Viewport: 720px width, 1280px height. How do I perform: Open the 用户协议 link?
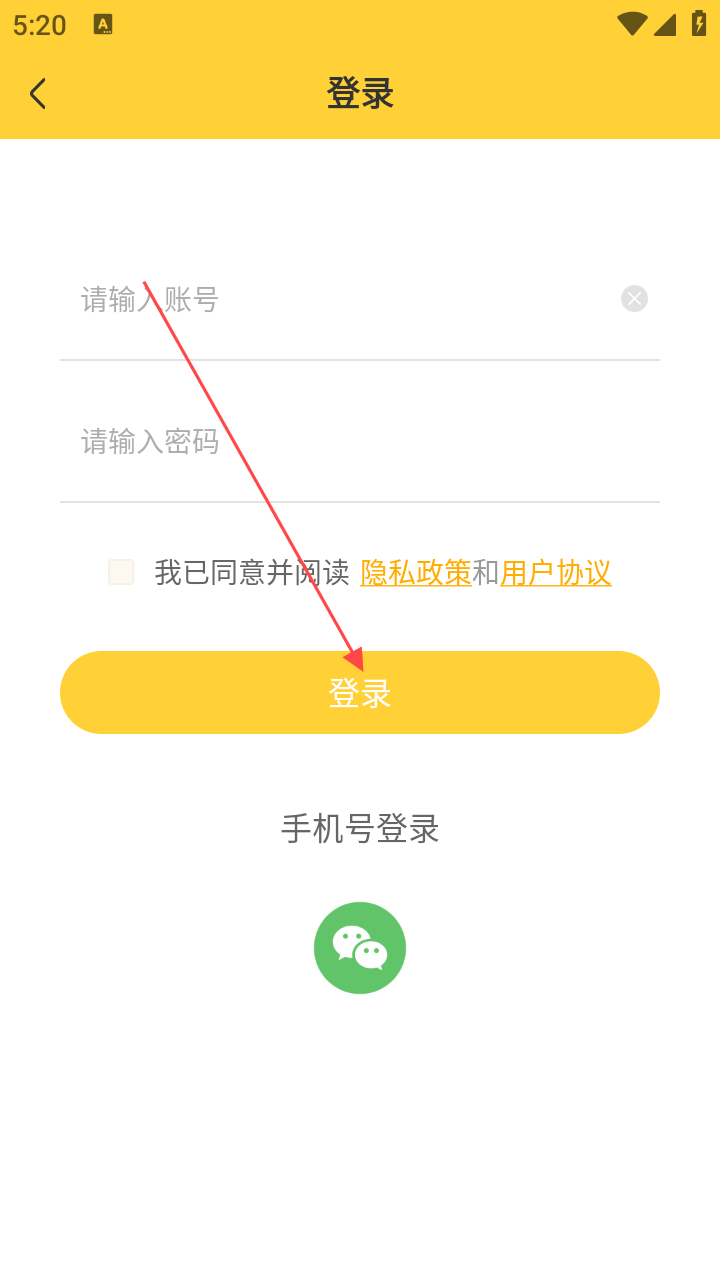coord(555,573)
